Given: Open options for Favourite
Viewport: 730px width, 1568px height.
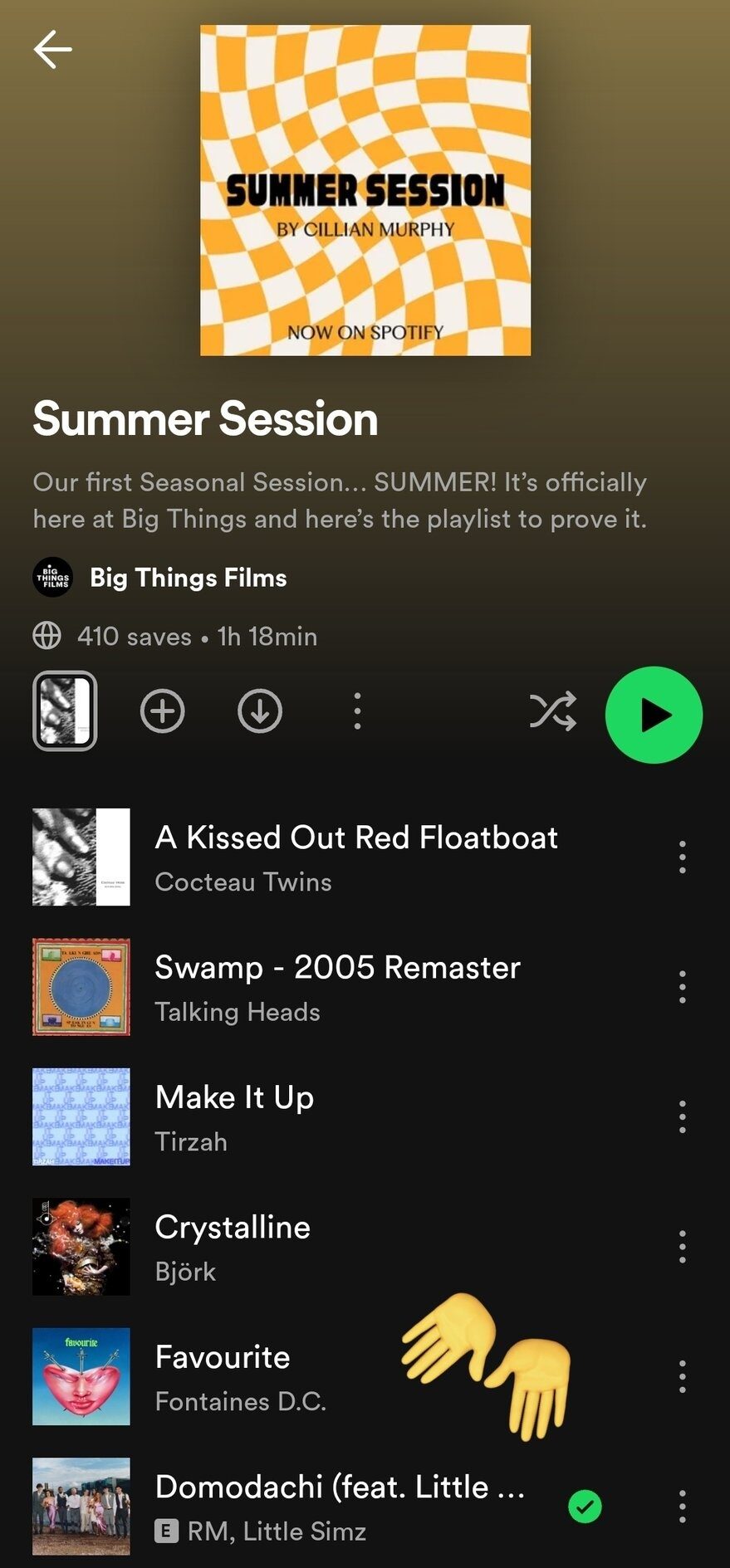Looking at the screenshot, I should point(682,1377).
